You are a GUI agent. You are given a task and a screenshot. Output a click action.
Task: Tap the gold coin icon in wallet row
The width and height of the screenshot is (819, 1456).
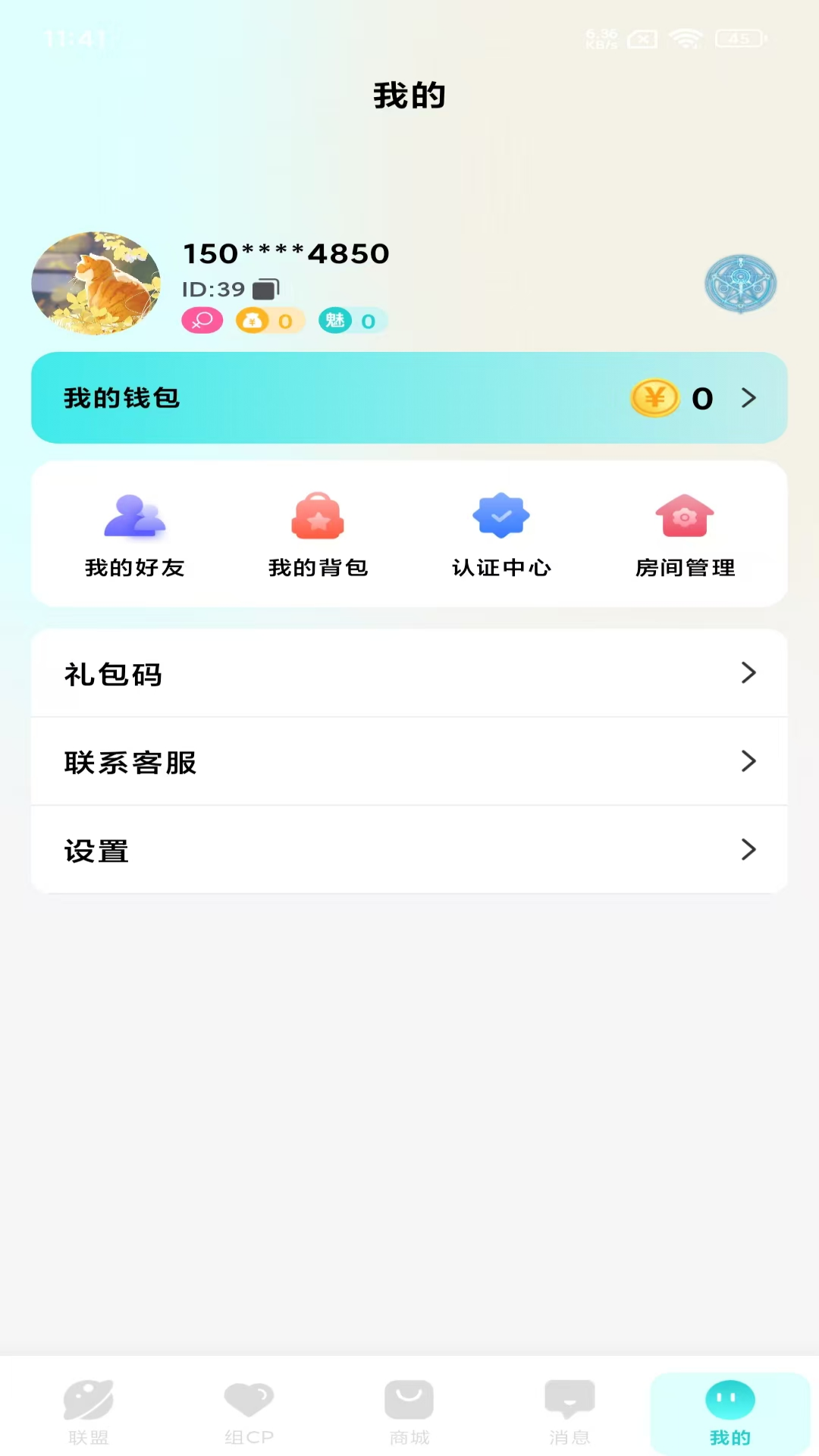(x=657, y=397)
